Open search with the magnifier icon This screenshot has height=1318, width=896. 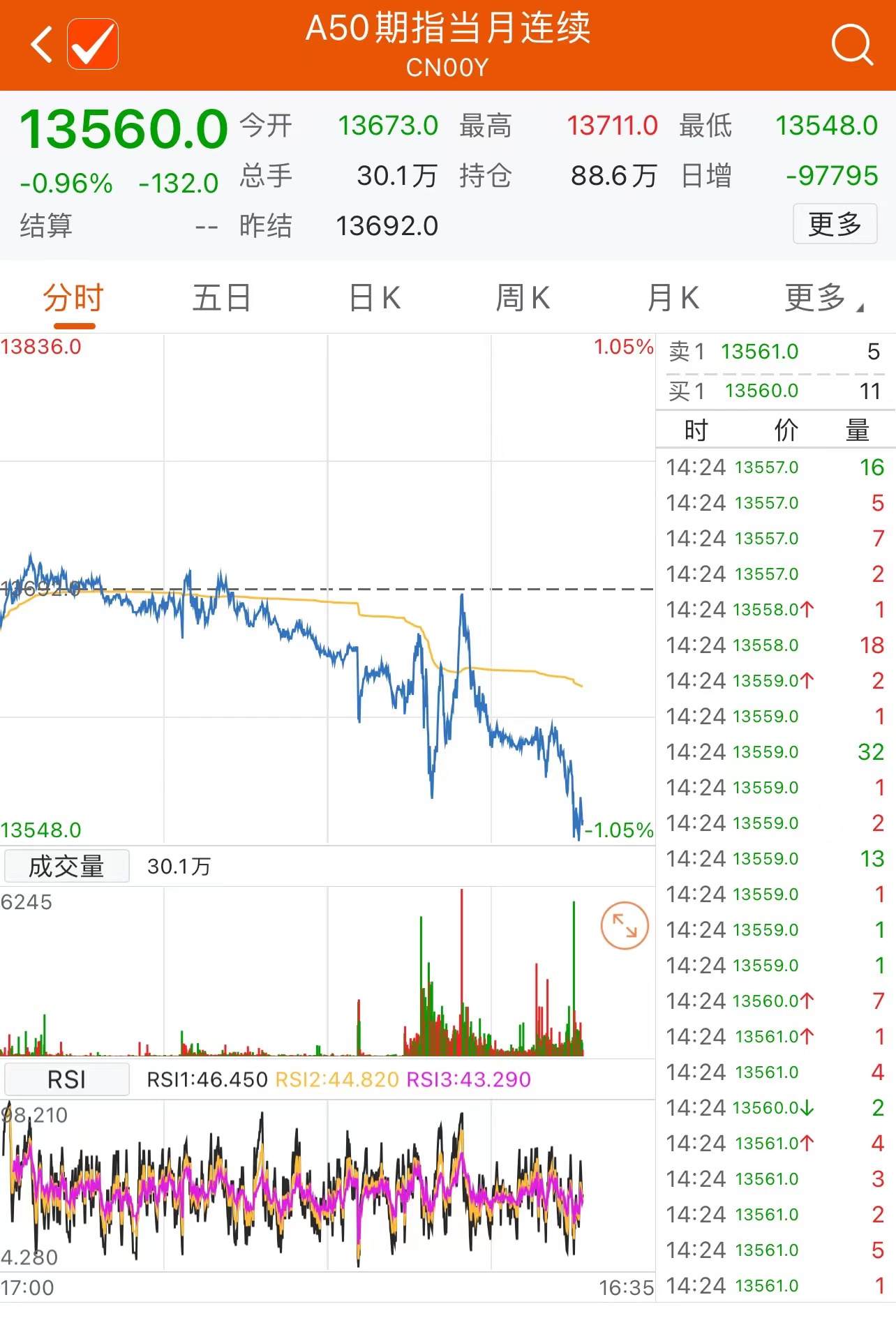pos(852,45)
